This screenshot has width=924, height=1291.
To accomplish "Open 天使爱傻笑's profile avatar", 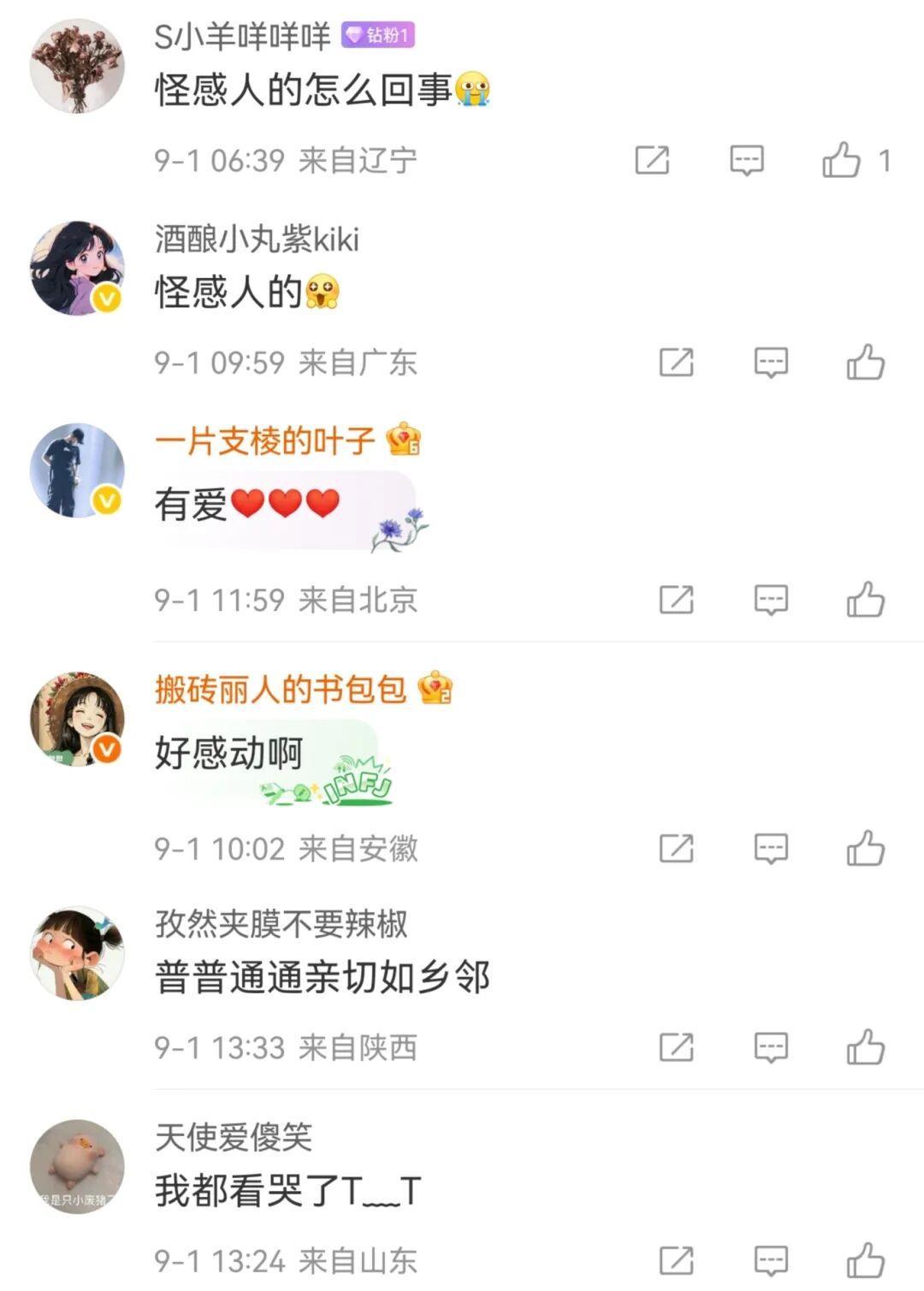I will point(77,1166).
